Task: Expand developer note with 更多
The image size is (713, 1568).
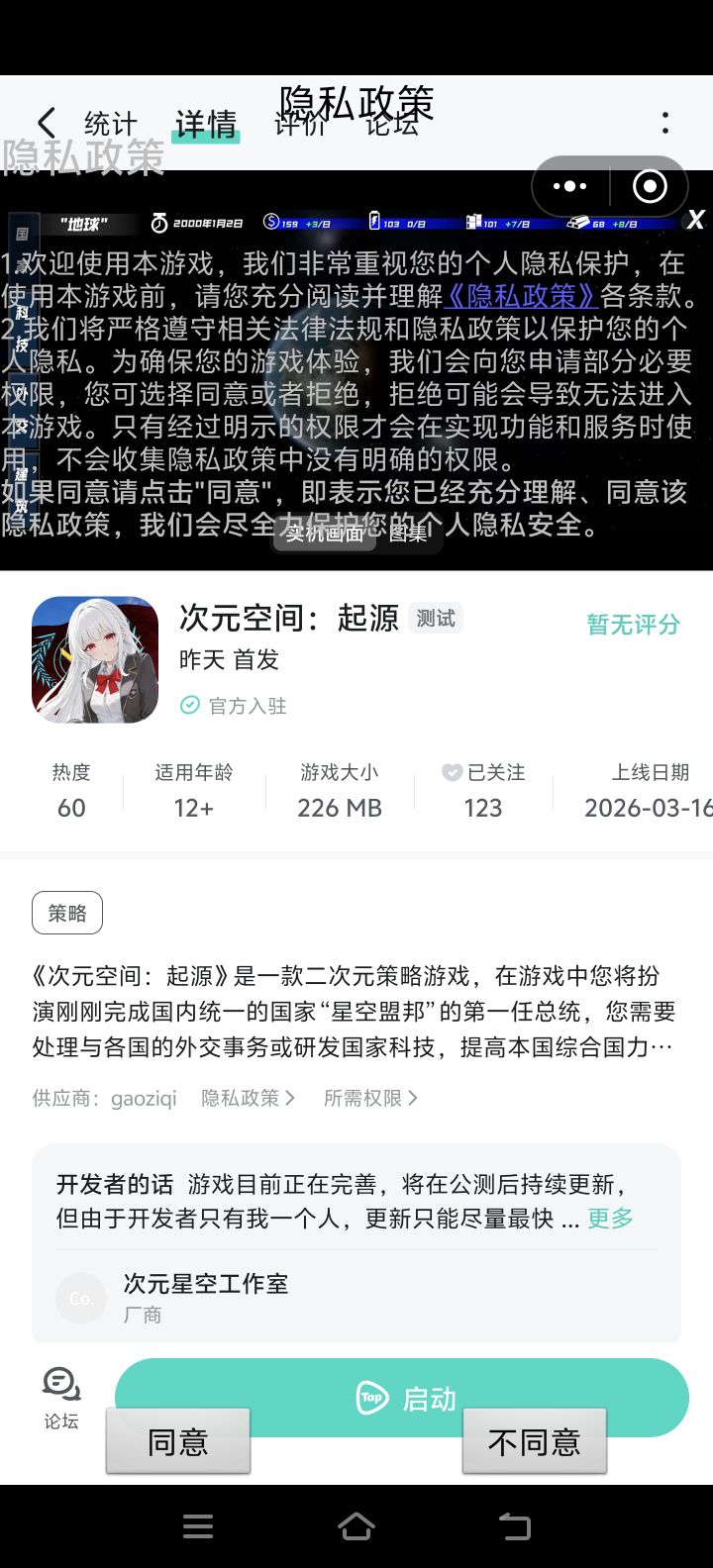Action: pos(608,1220)
